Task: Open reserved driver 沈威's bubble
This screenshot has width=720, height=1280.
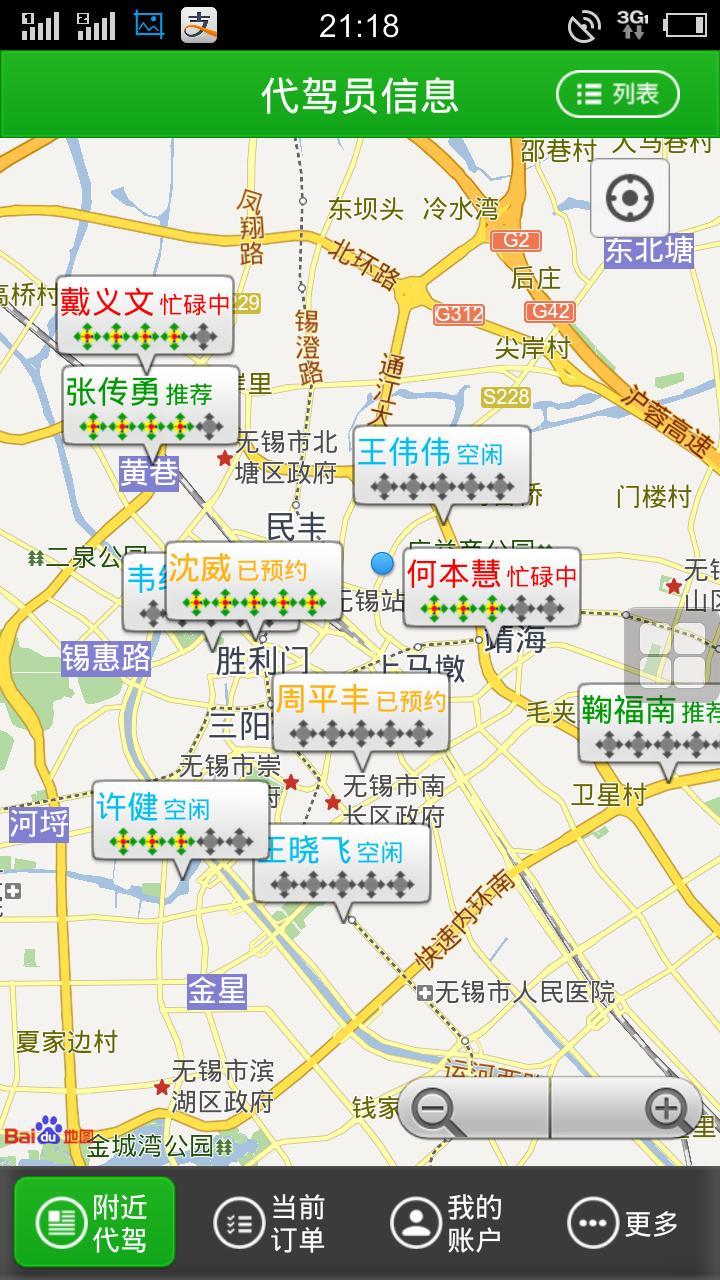Action: pos(253,582)
